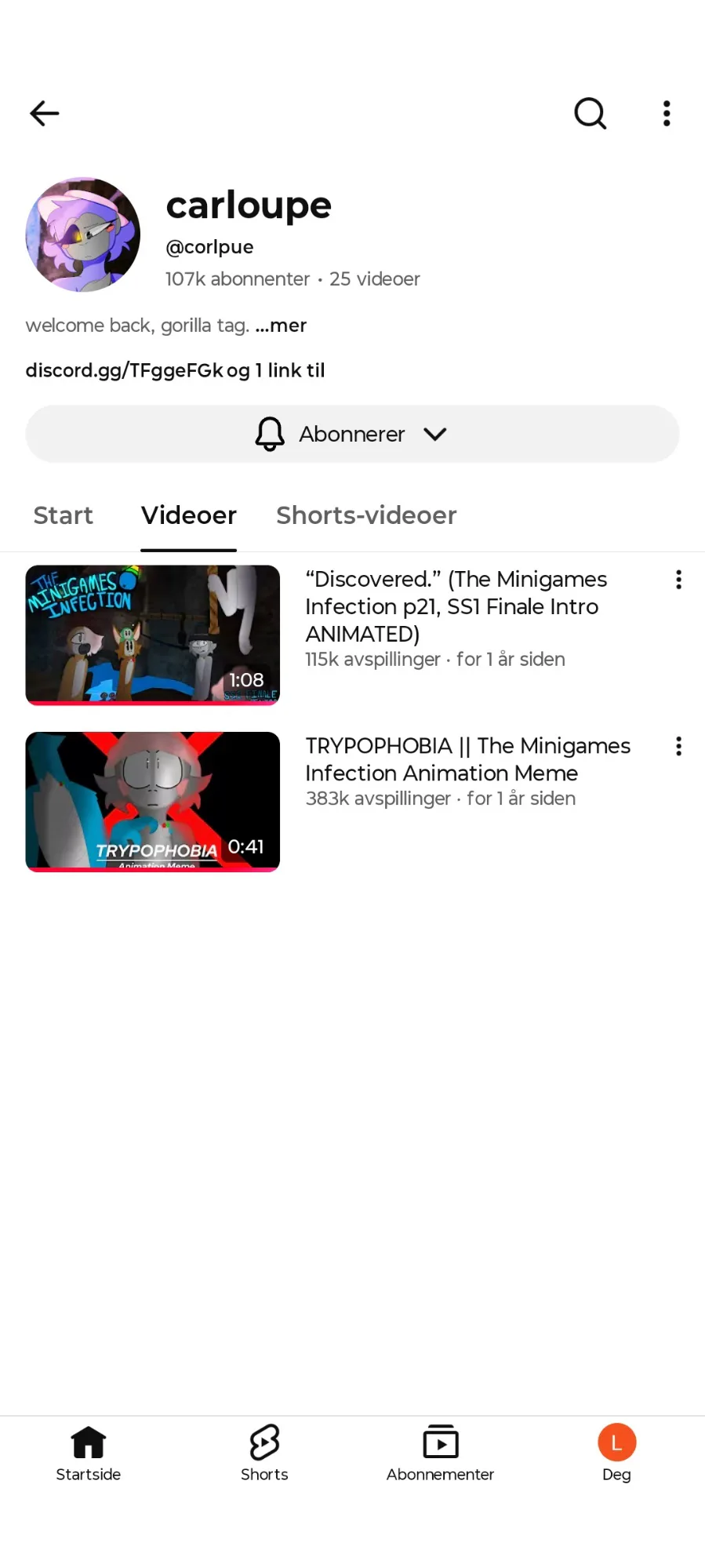This screenshot has height=1568, width=705.
Task: View the carloupe channel avatar
Action: 83,235
